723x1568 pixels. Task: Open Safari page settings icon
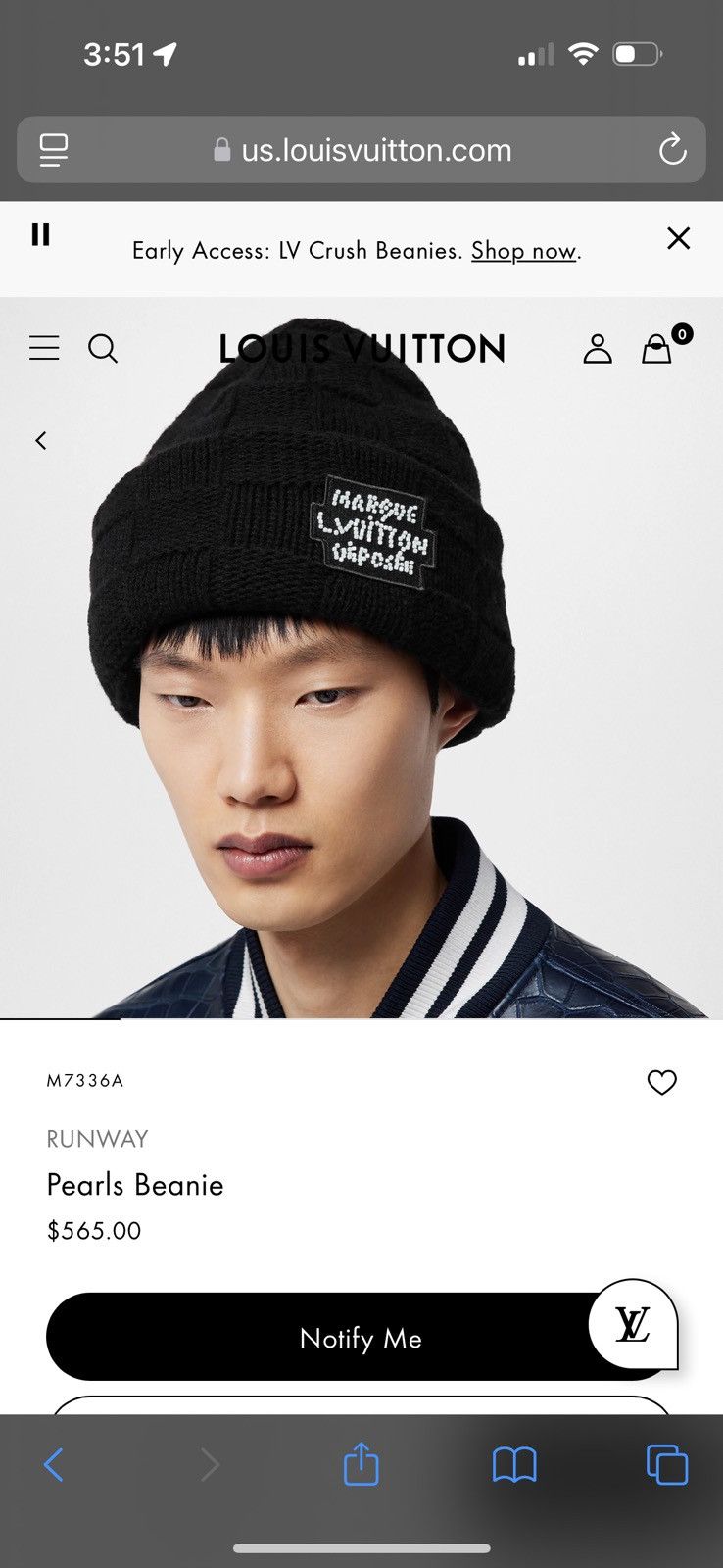[x=54, y=150]
